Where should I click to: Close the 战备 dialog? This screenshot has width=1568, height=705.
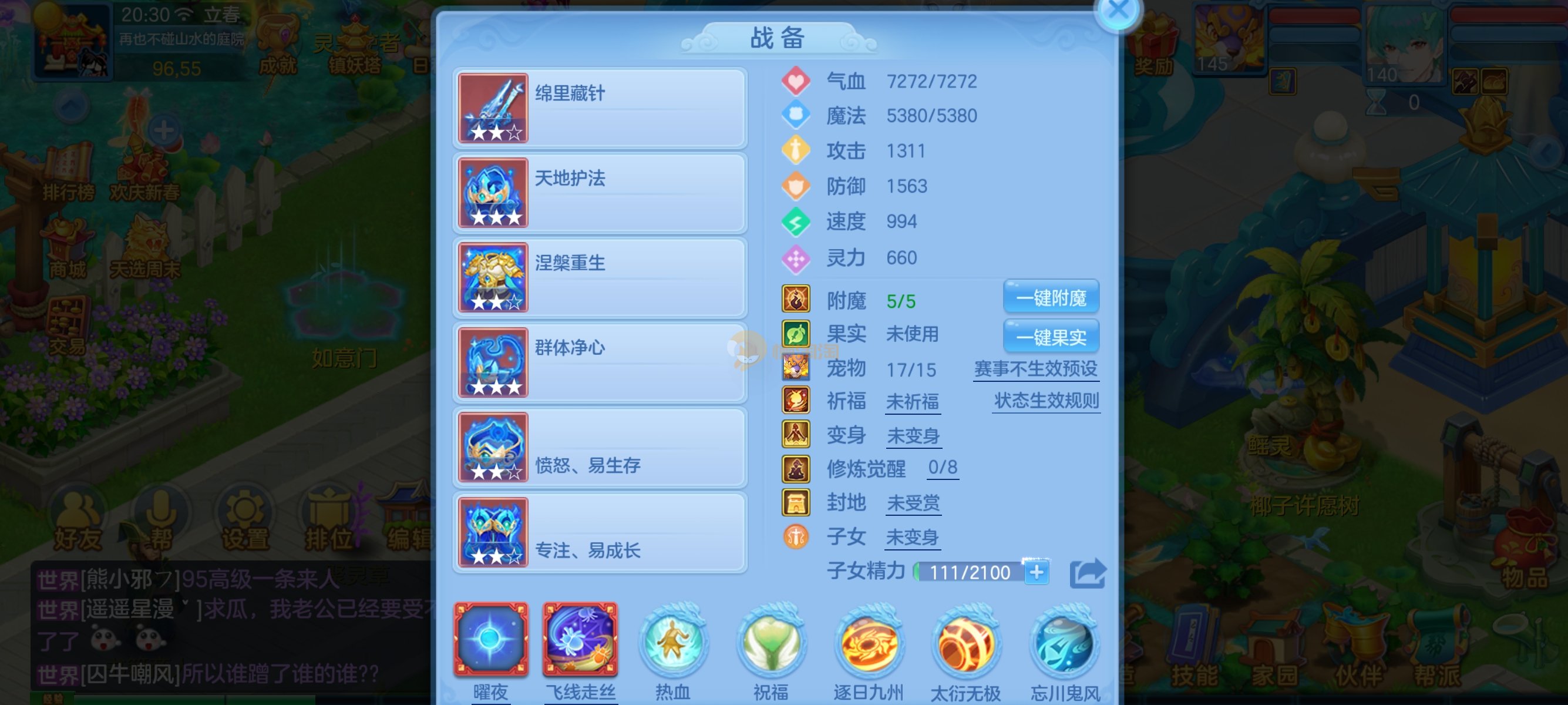click(1117, 11)
